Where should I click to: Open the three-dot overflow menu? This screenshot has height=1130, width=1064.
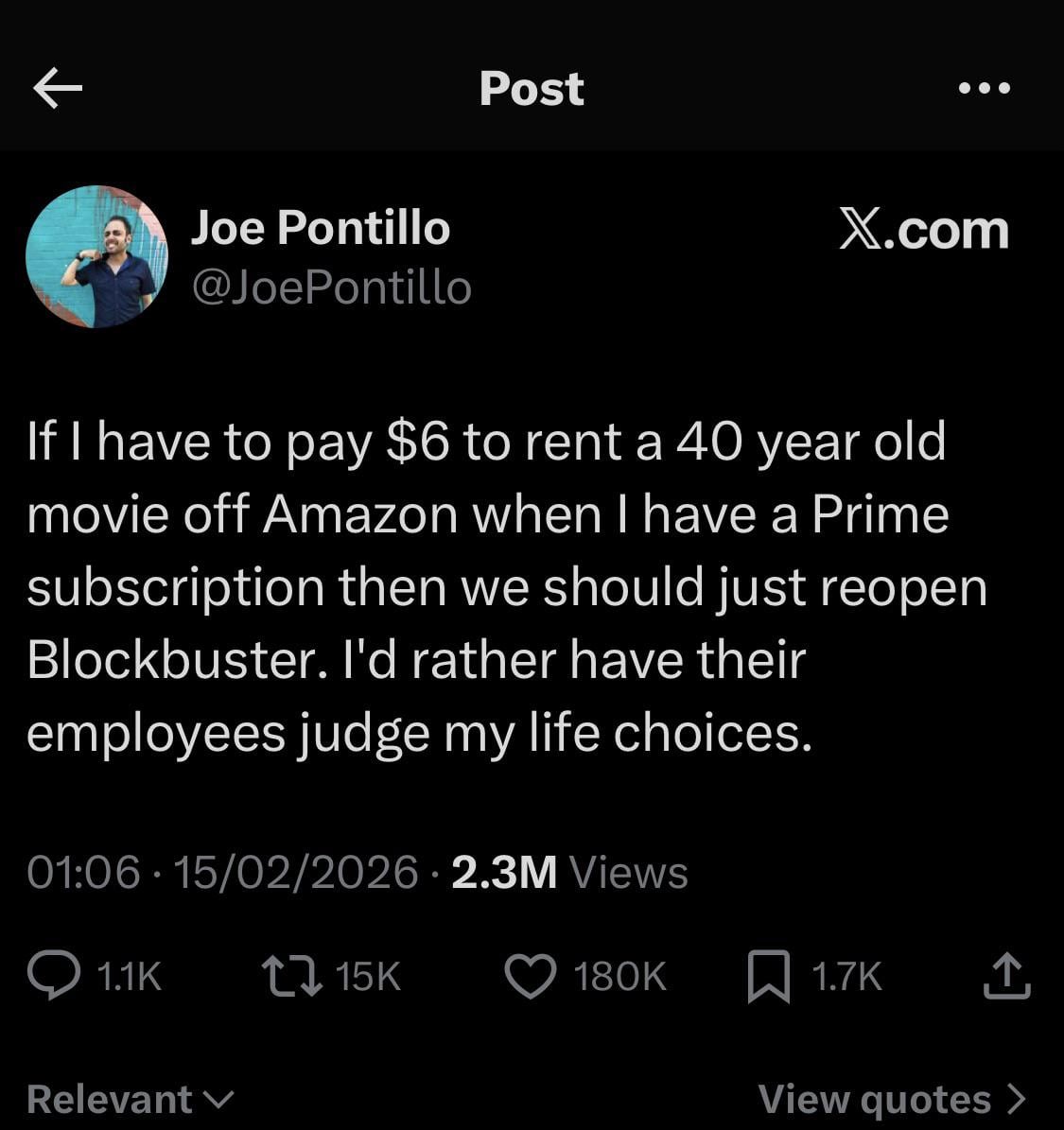point(985,89)
